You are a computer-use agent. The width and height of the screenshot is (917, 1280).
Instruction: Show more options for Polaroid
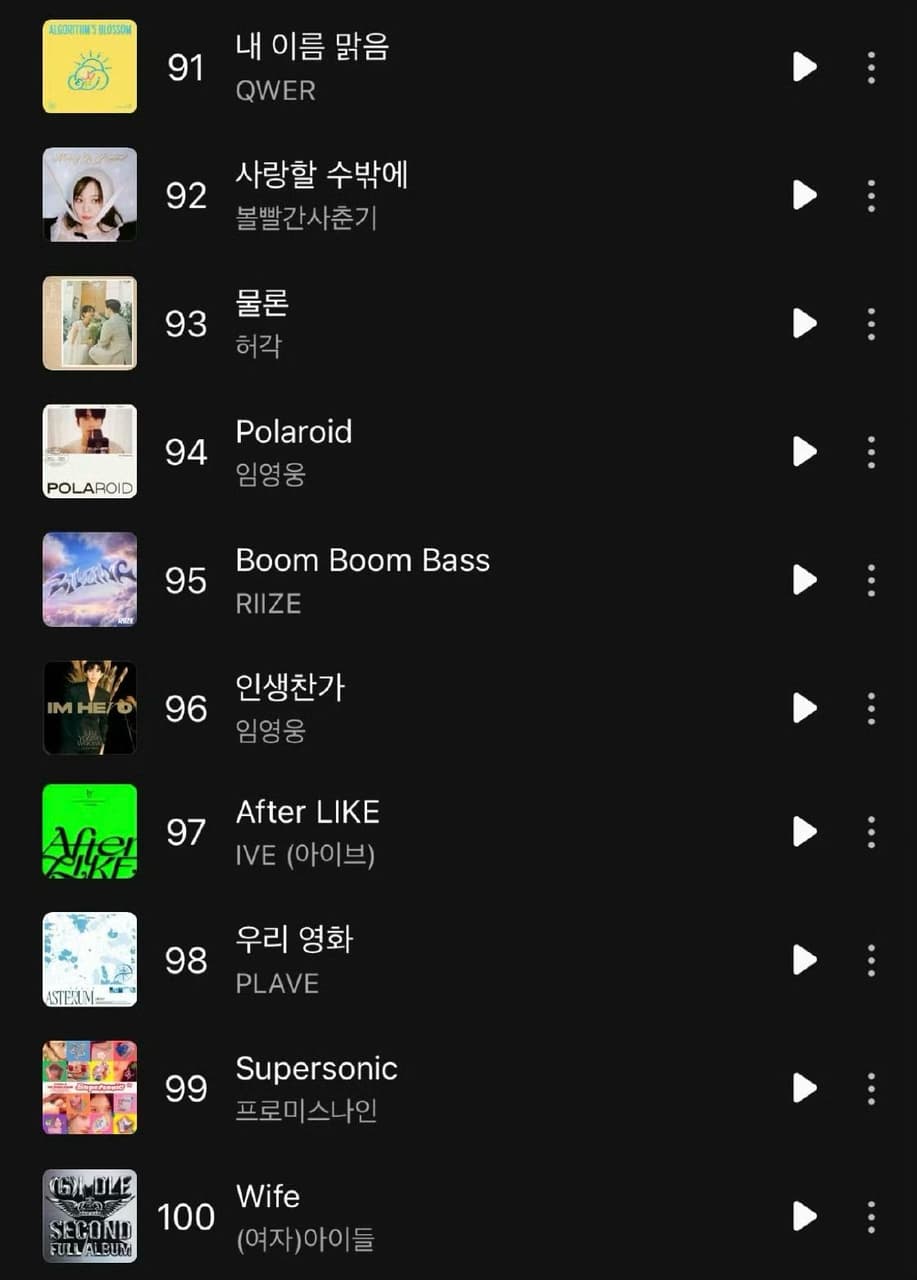871,451
